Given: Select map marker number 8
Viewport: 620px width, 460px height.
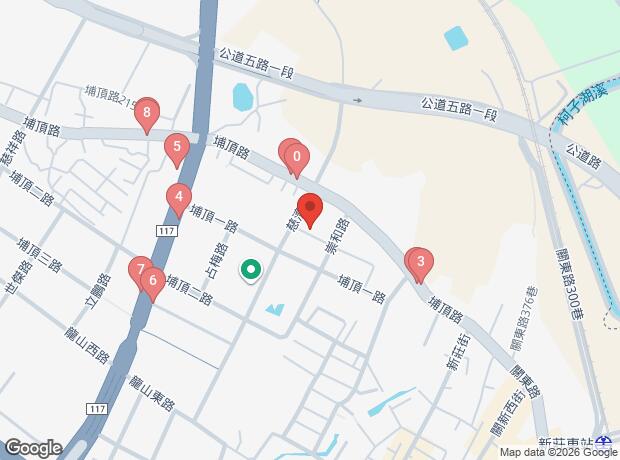Looking at the screenshot, I should pos(148,115).
